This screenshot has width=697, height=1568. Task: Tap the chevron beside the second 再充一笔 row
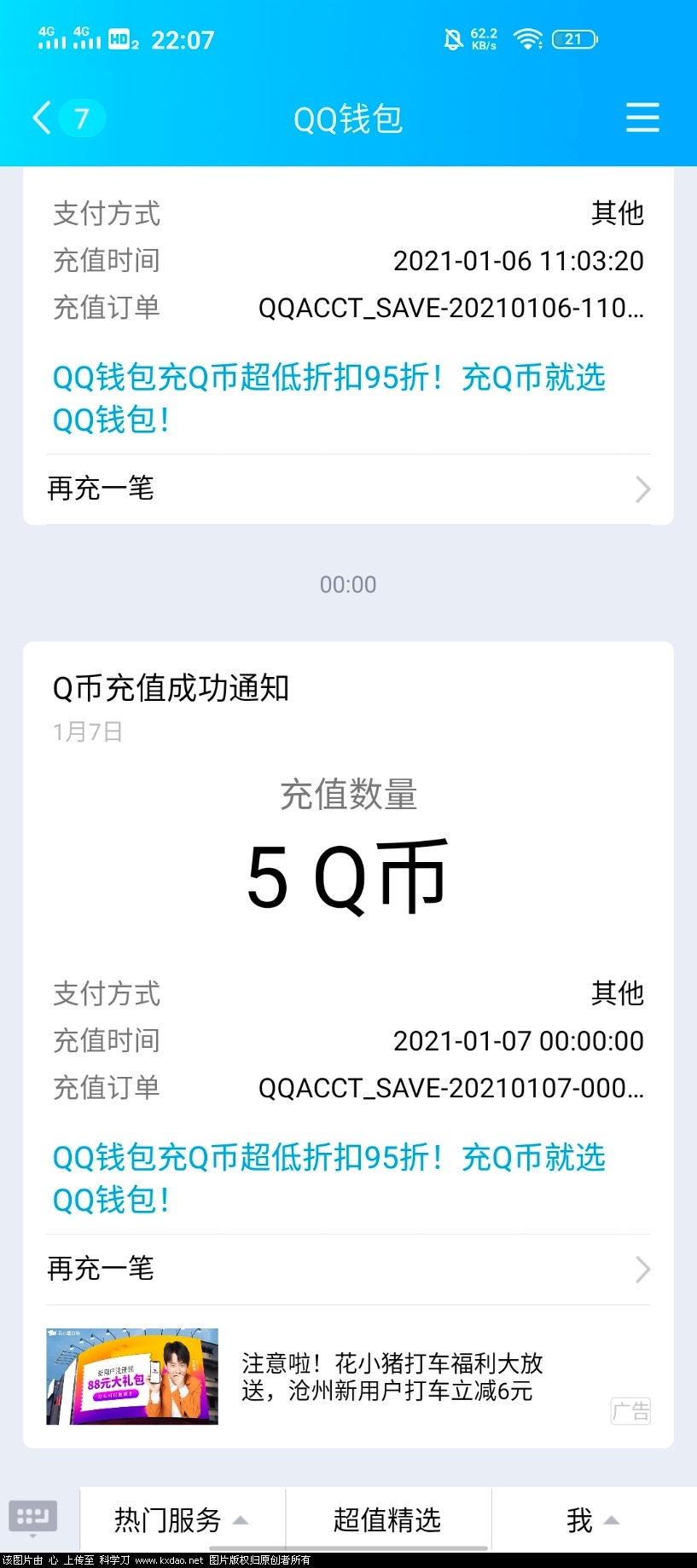643,1270
